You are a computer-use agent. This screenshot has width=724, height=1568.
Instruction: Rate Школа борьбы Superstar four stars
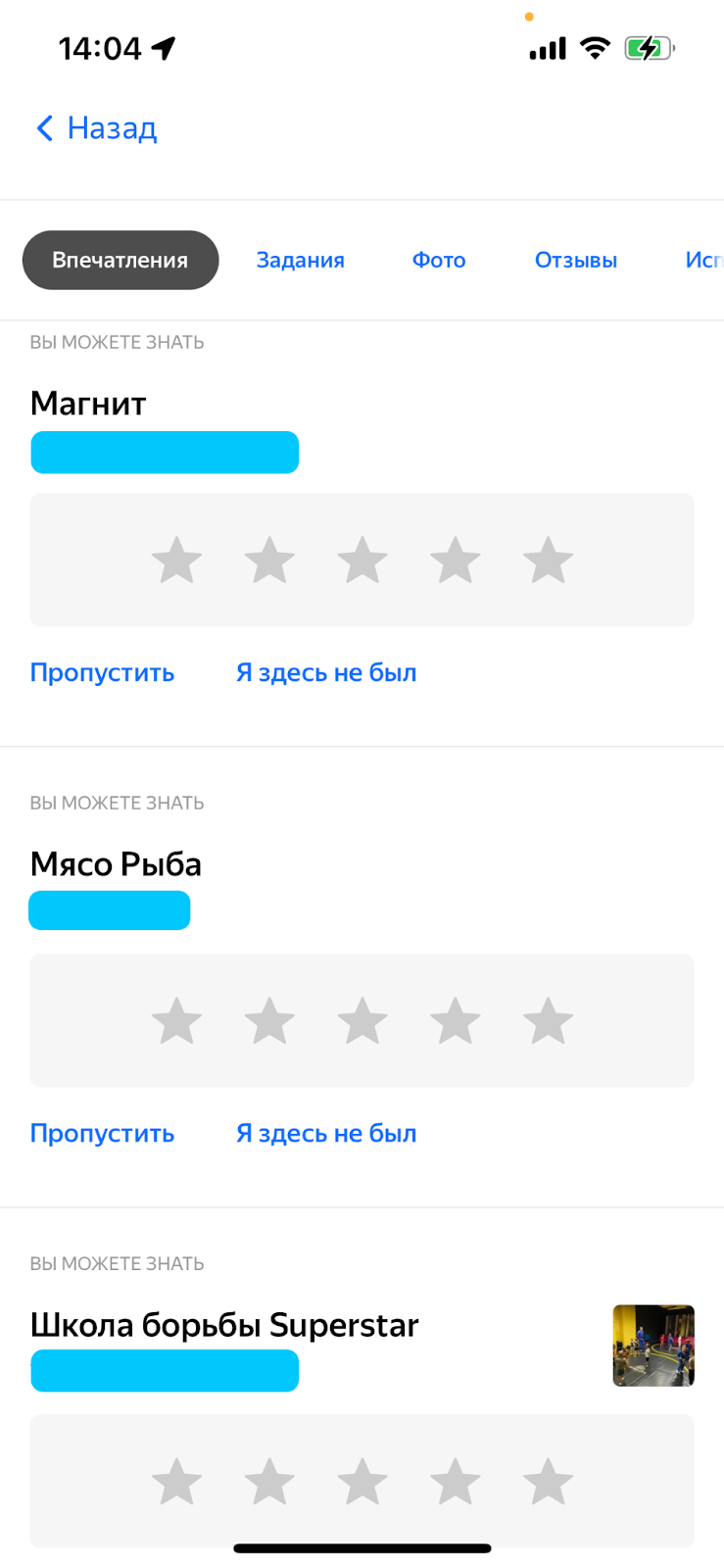click(455, 1482)
